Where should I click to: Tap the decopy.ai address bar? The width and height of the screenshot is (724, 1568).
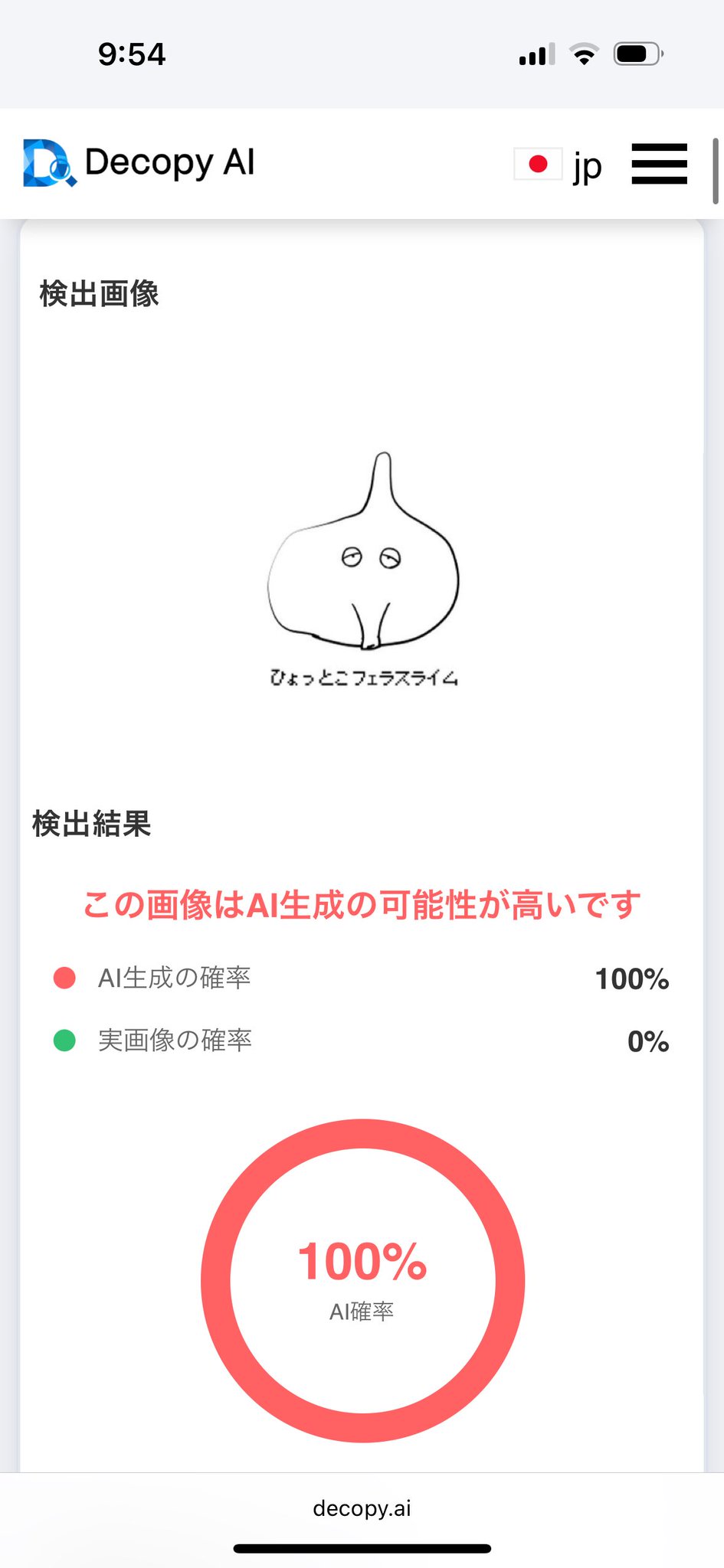point(362,1508)
